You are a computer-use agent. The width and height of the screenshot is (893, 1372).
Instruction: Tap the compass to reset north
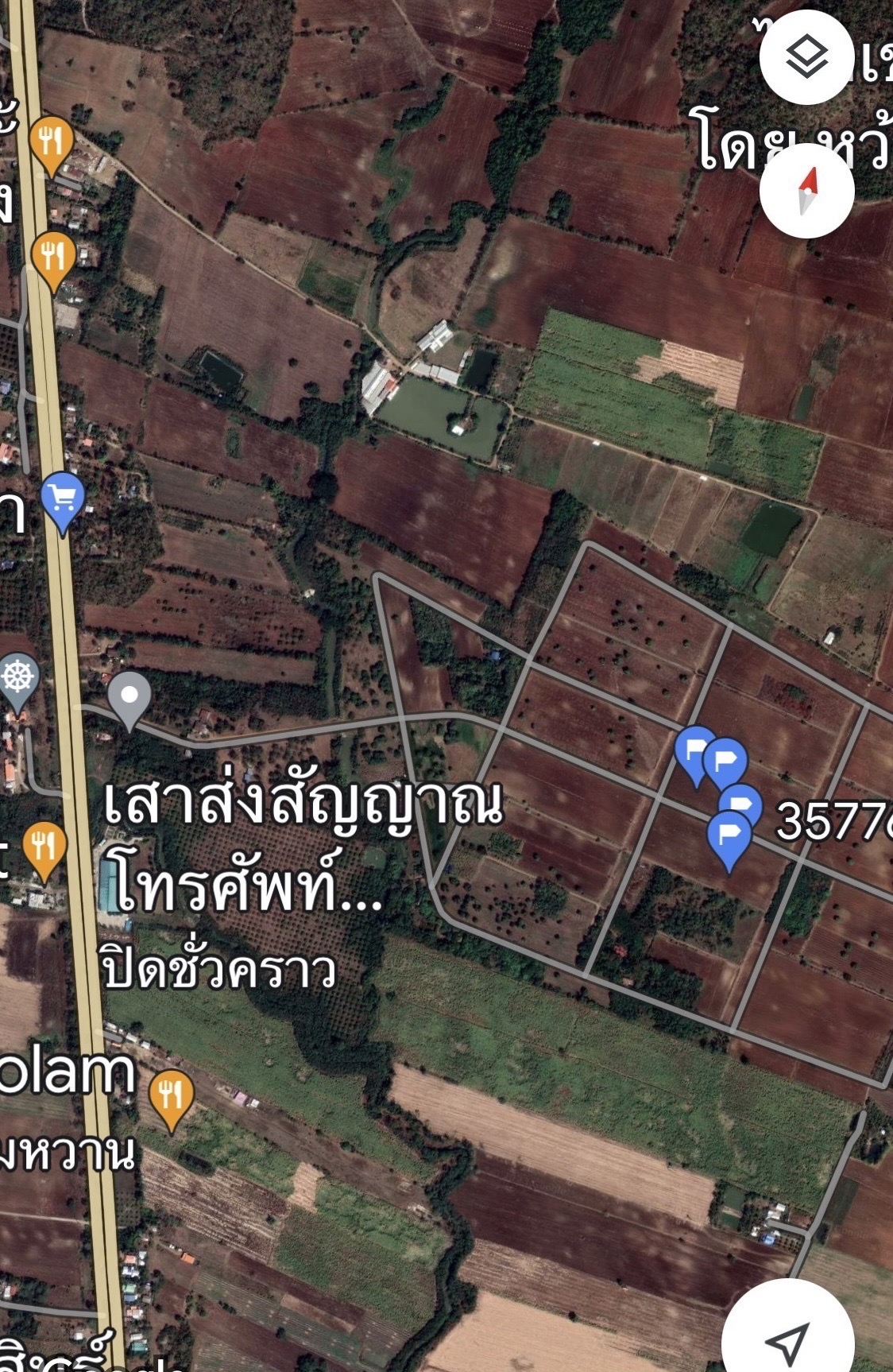806,192
